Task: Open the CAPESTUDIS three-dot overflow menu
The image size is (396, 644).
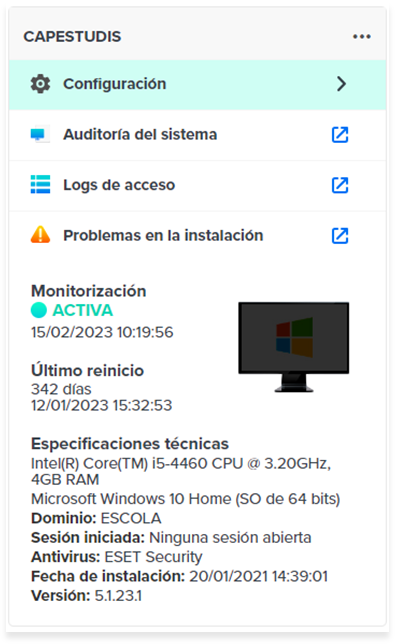Action: (361, 37)
